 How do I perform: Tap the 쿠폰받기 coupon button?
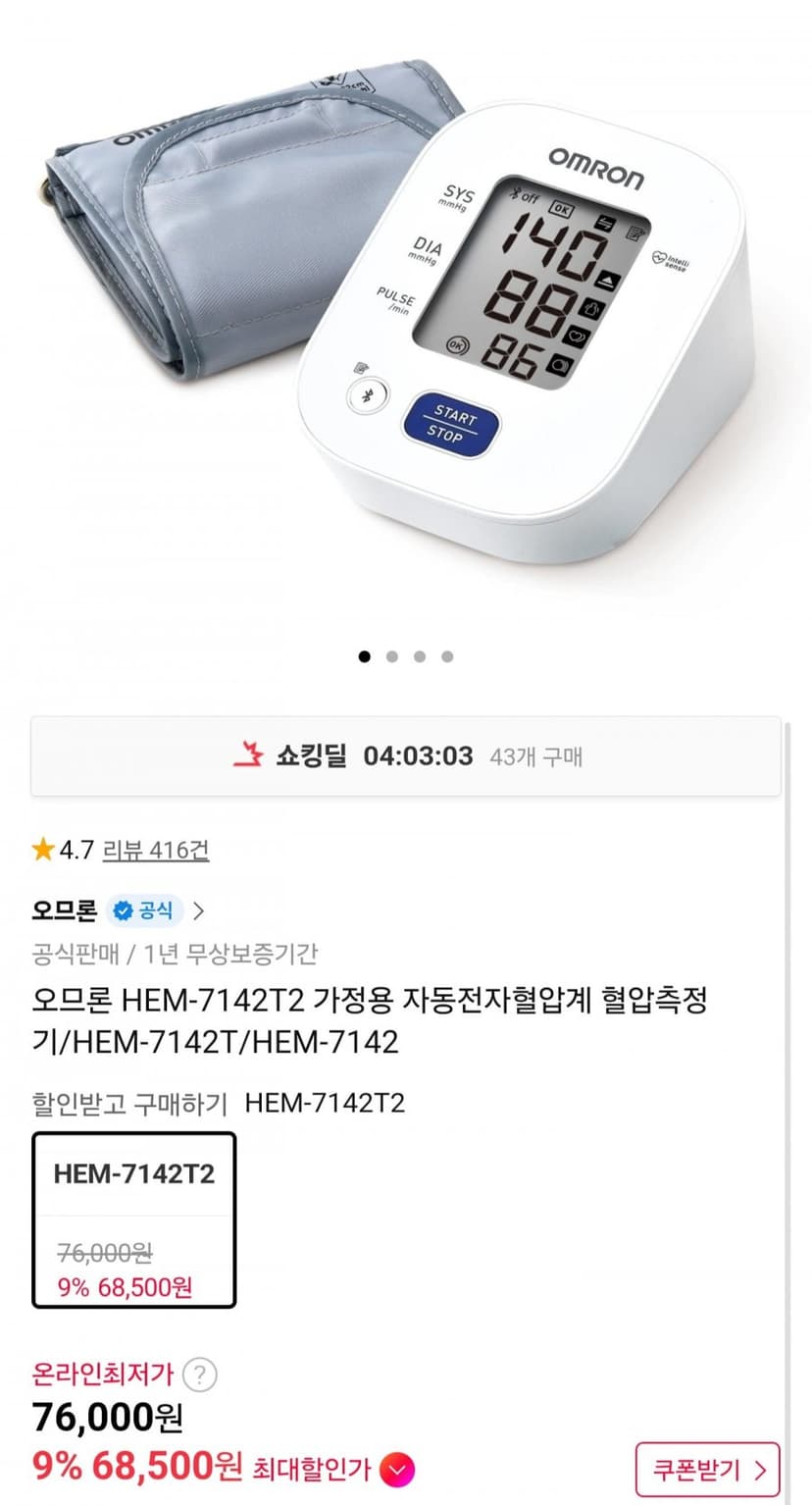(x=708, y=1470)
